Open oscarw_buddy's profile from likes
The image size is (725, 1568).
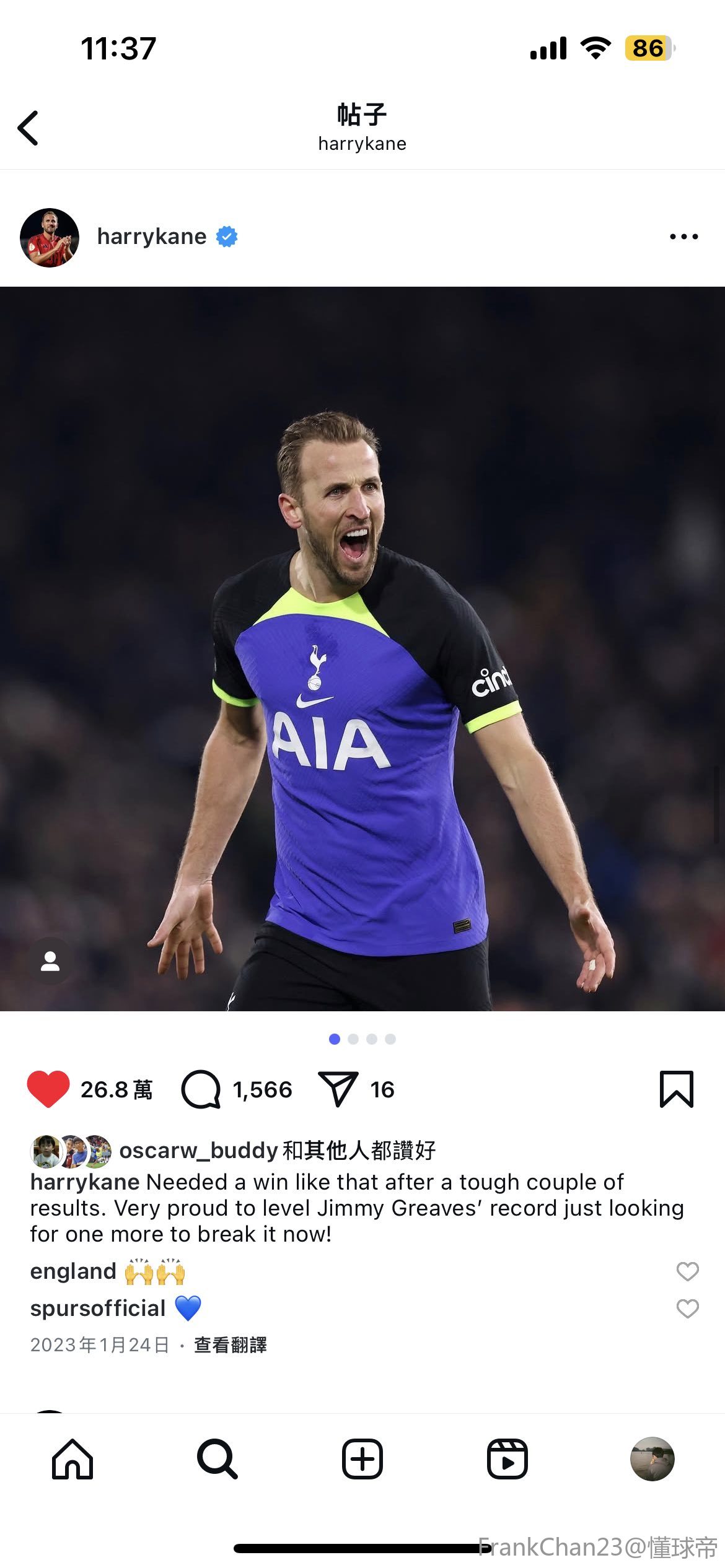click(198, 1150)
